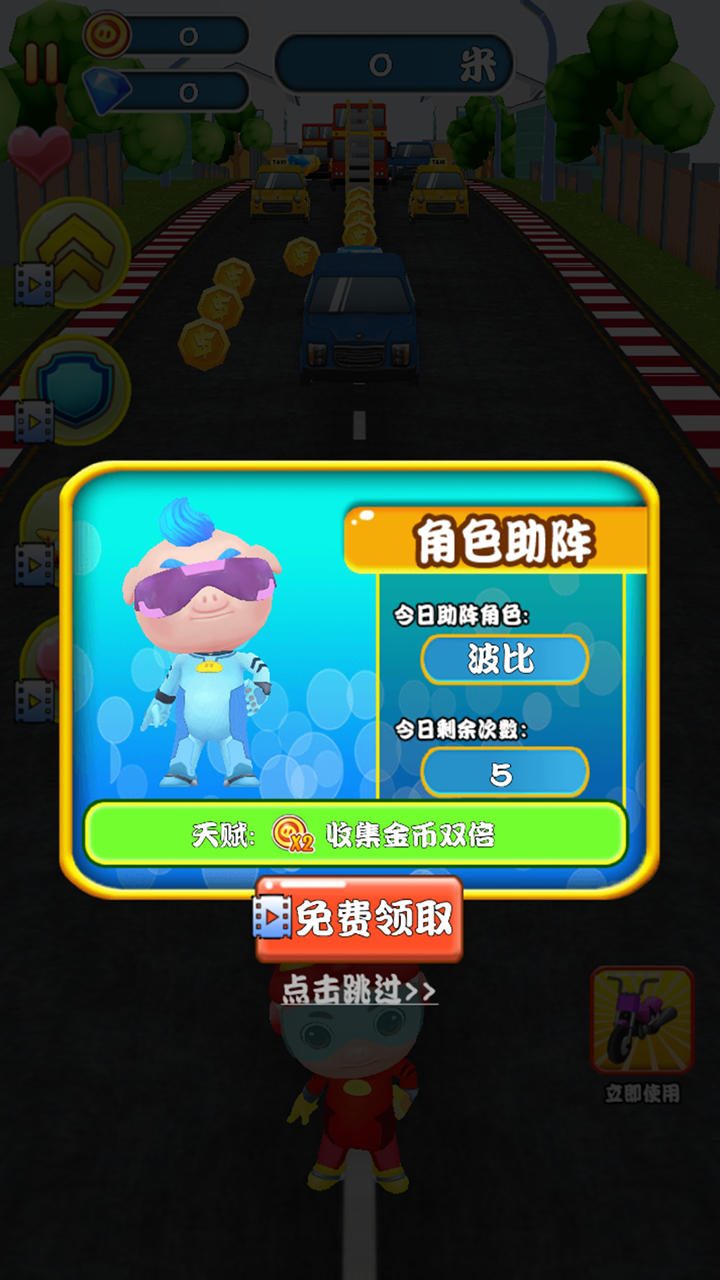The width and height of the screenshot is (720, 1280).
Task: Click the coin counter medal icon
Action: click(x=105, y=35)
